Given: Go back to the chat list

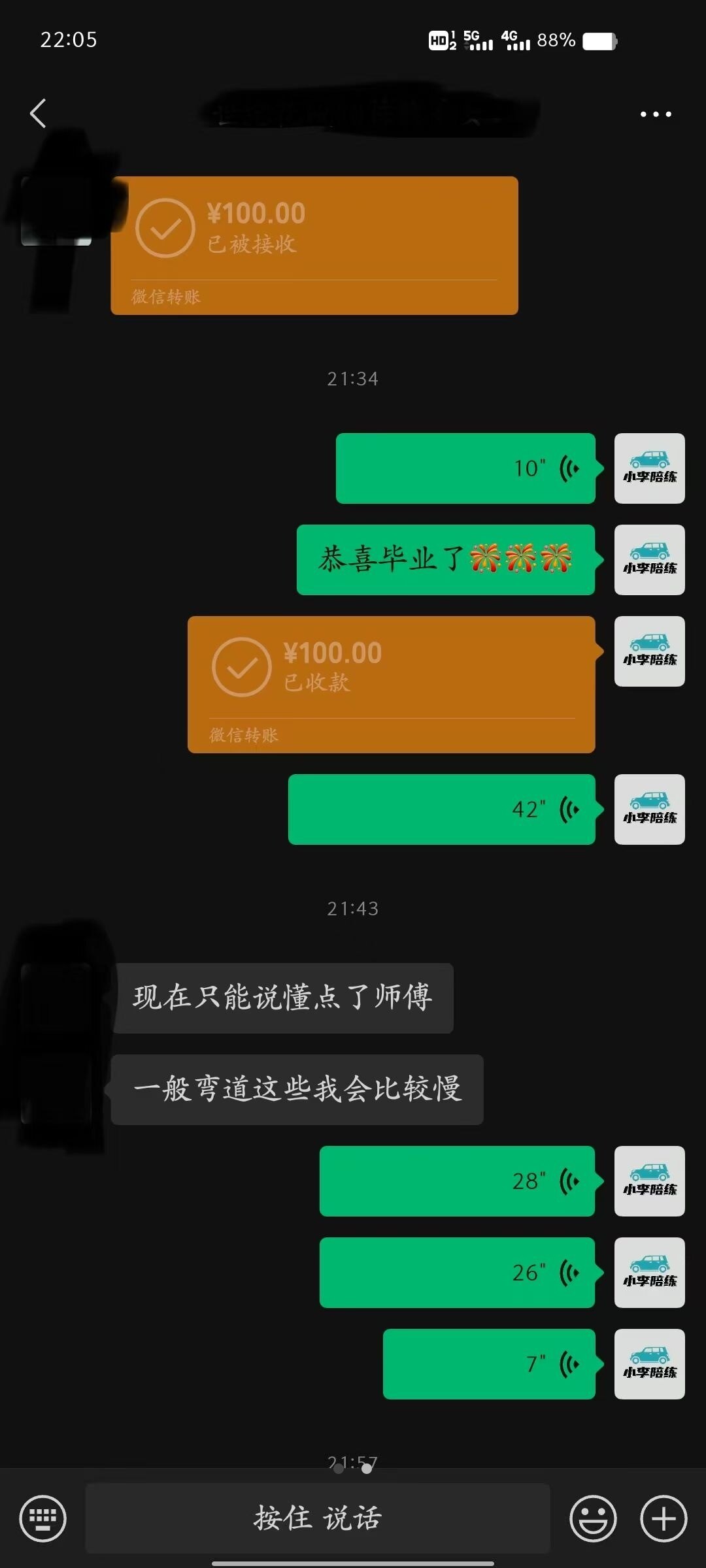Looking at the screenshot, I should (39, 114).
